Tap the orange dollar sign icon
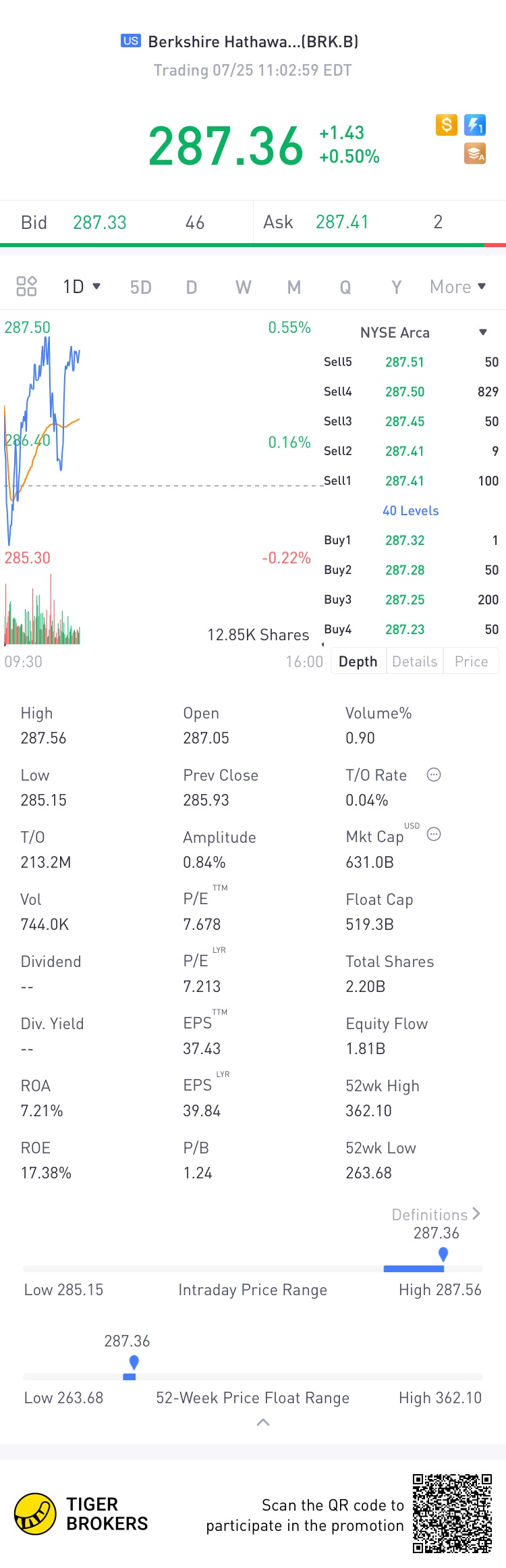 [x=447, y=124]
